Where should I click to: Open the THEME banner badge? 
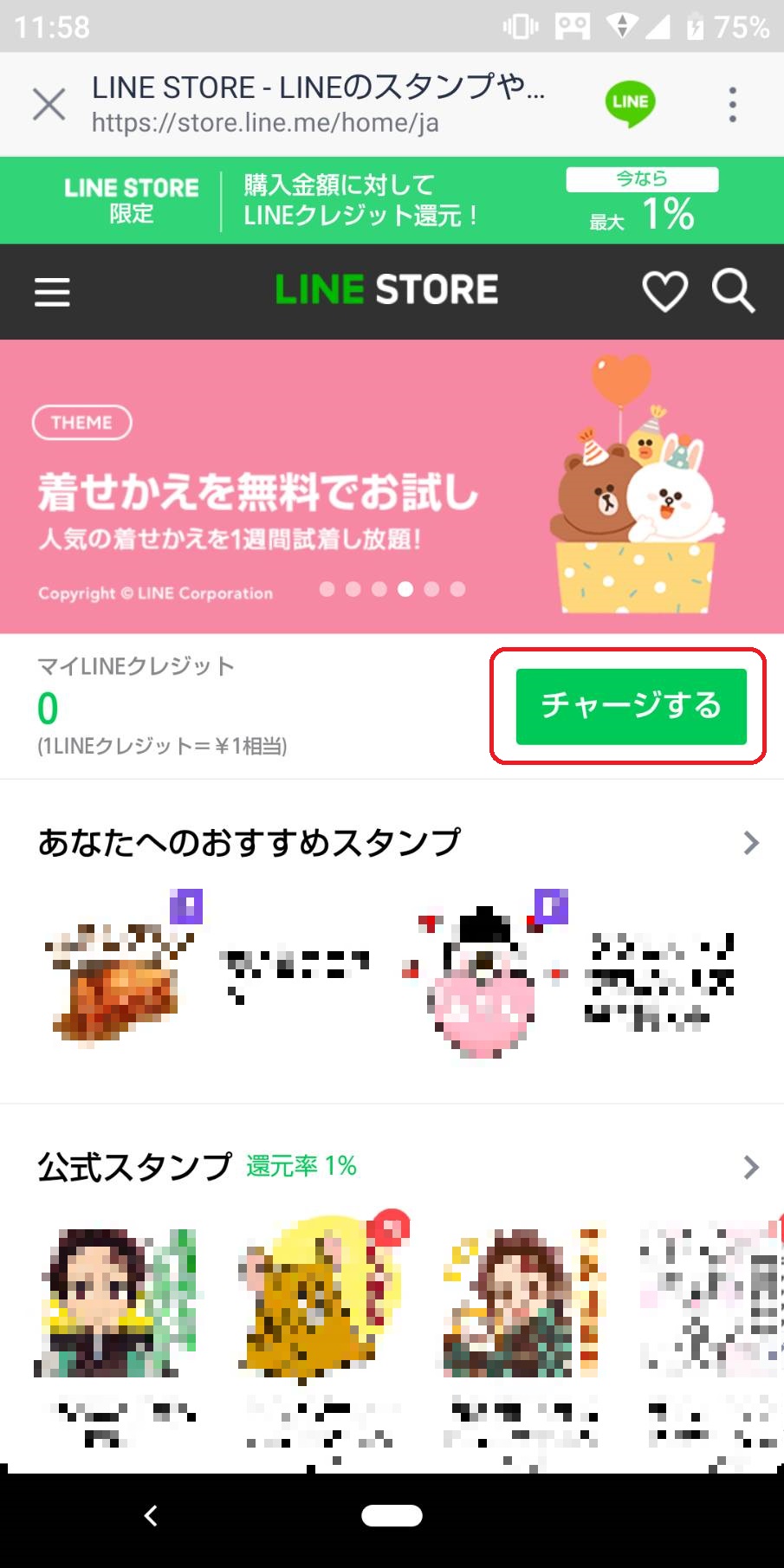81,422
